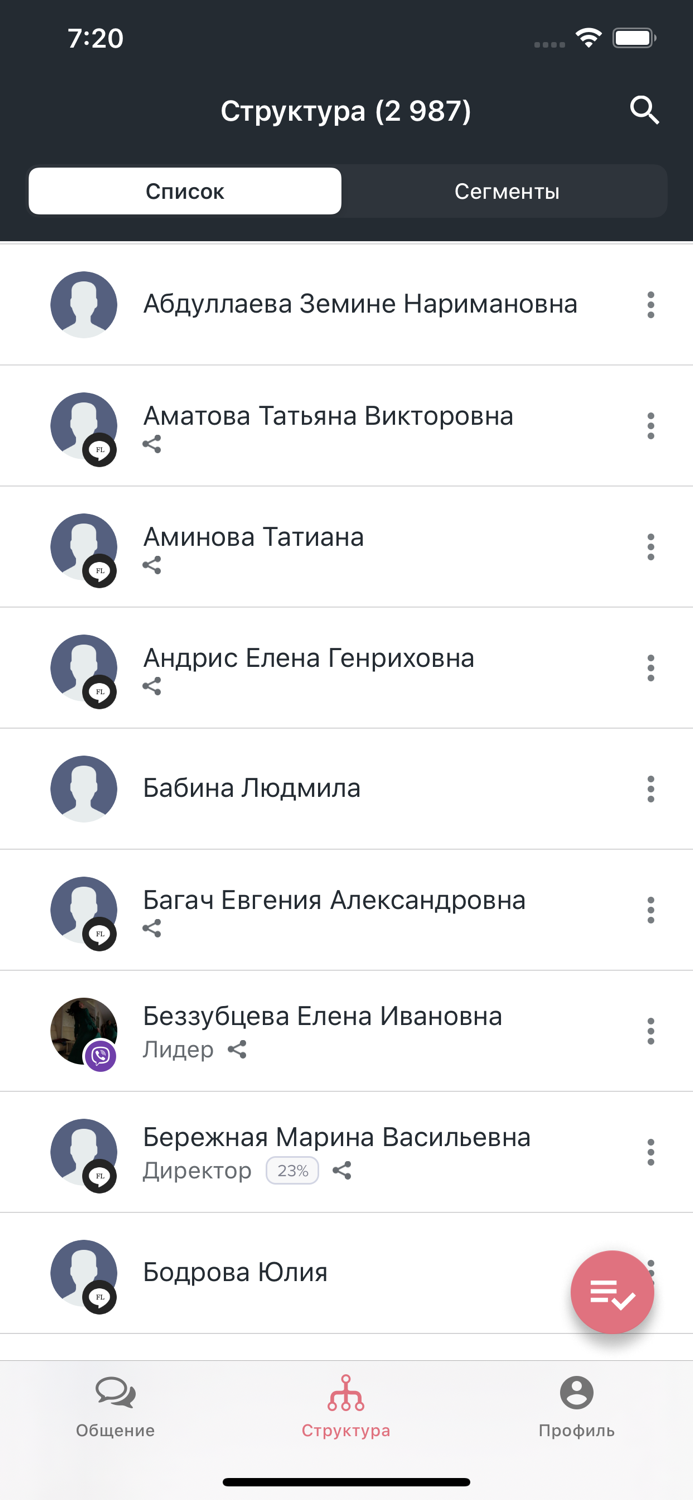Open Багач Евгения Александровна's entry
This screenshot has height=1500, width=693.
[x=334, y=900]
